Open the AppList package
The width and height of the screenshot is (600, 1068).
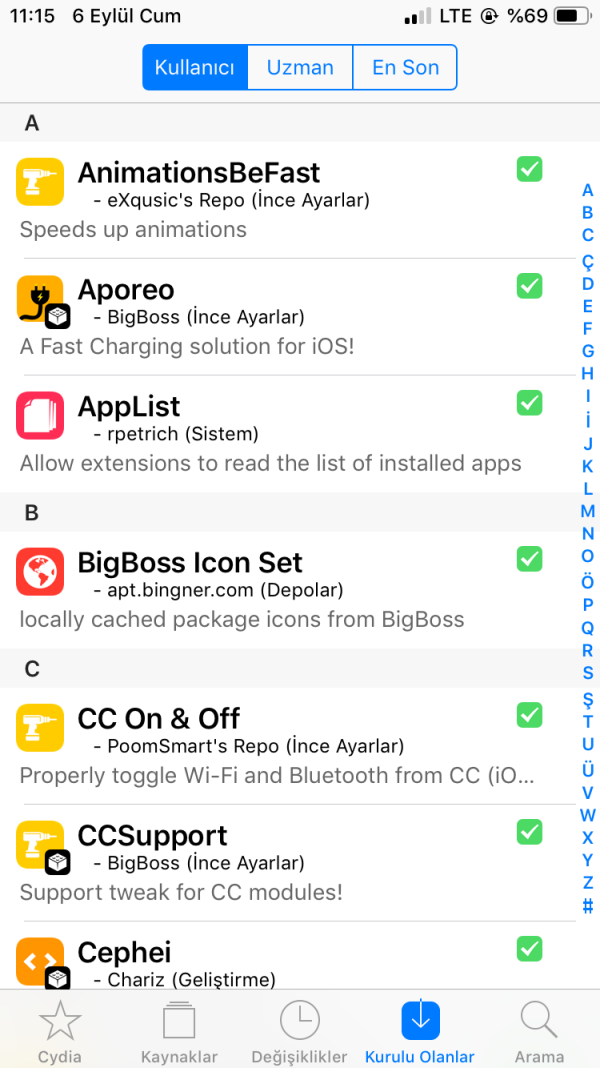coord(280,433)
